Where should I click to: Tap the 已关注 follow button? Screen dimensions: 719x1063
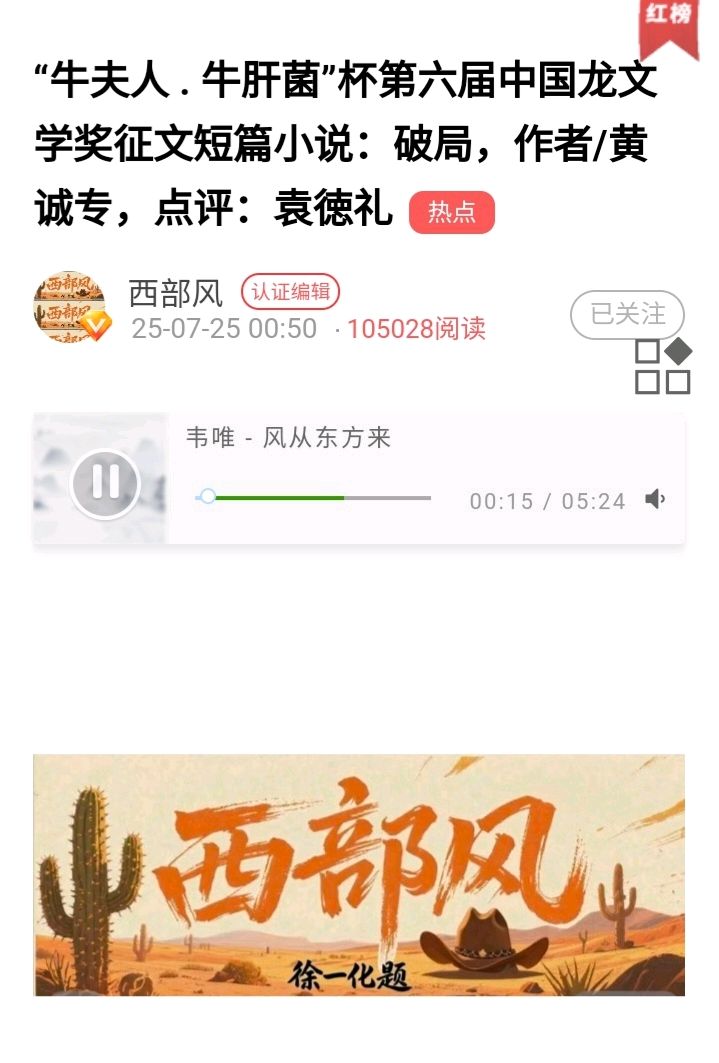tap(627, 315)
